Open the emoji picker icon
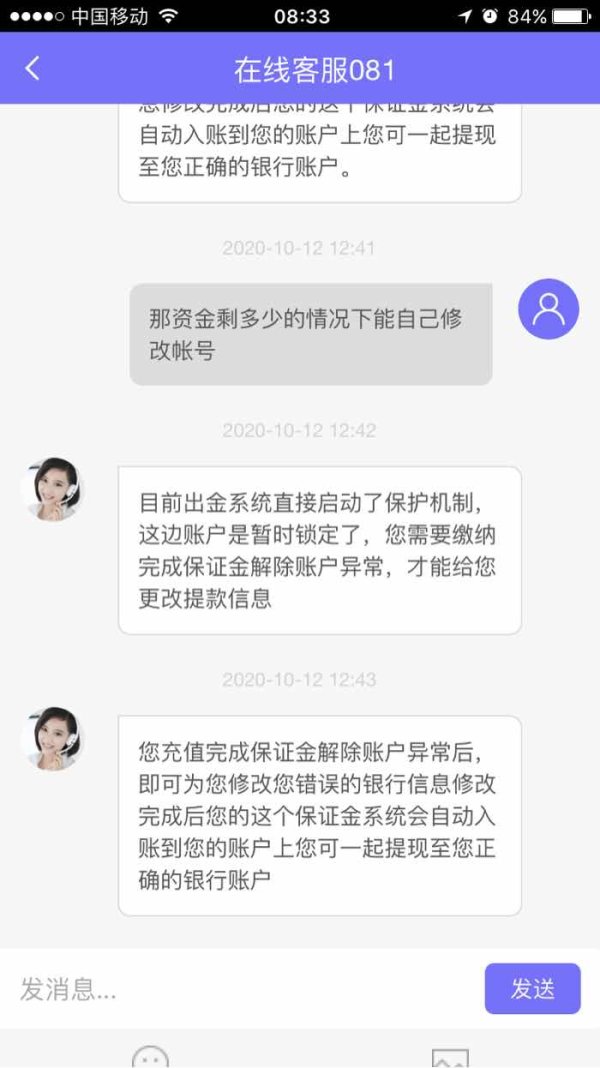Image resolution: width=600 pixels, height=1068 pixels. [150, 1056]
